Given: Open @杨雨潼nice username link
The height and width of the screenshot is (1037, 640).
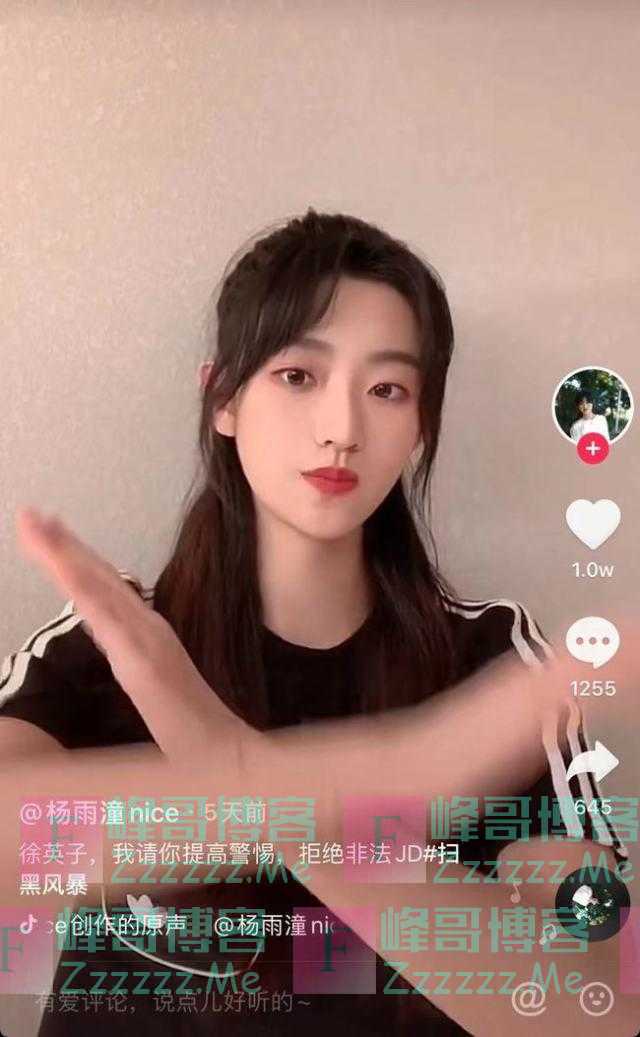Looking at the screenshot, I should pos(99,813).
